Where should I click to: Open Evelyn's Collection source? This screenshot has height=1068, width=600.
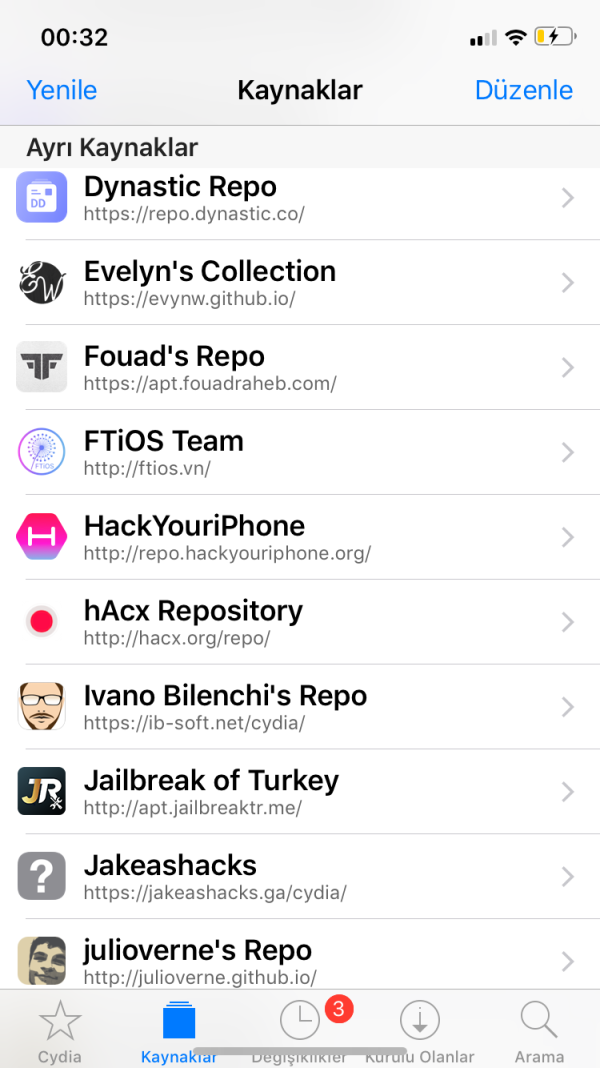click(x=300, y=283)
